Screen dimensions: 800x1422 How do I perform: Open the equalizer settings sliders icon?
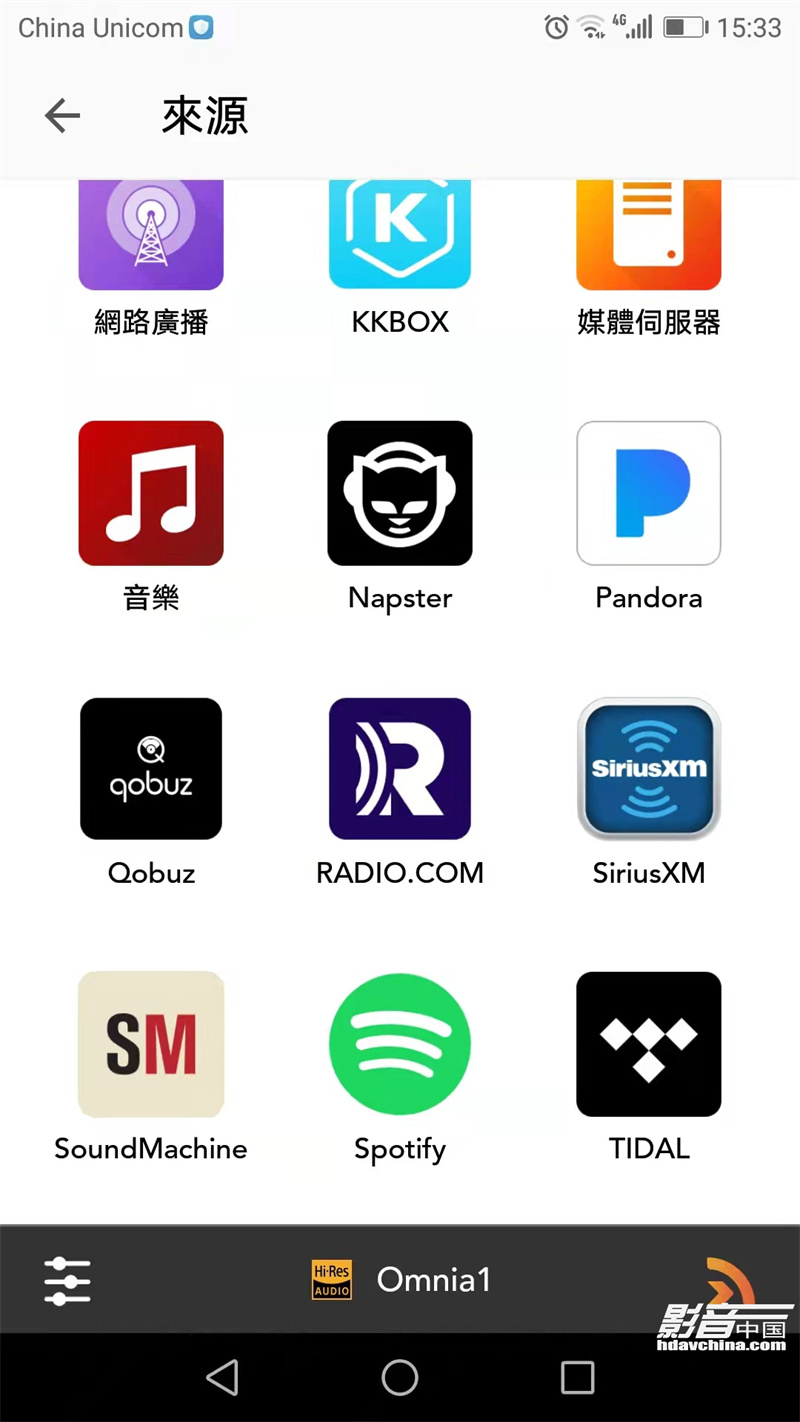[x=67, y=1281]
